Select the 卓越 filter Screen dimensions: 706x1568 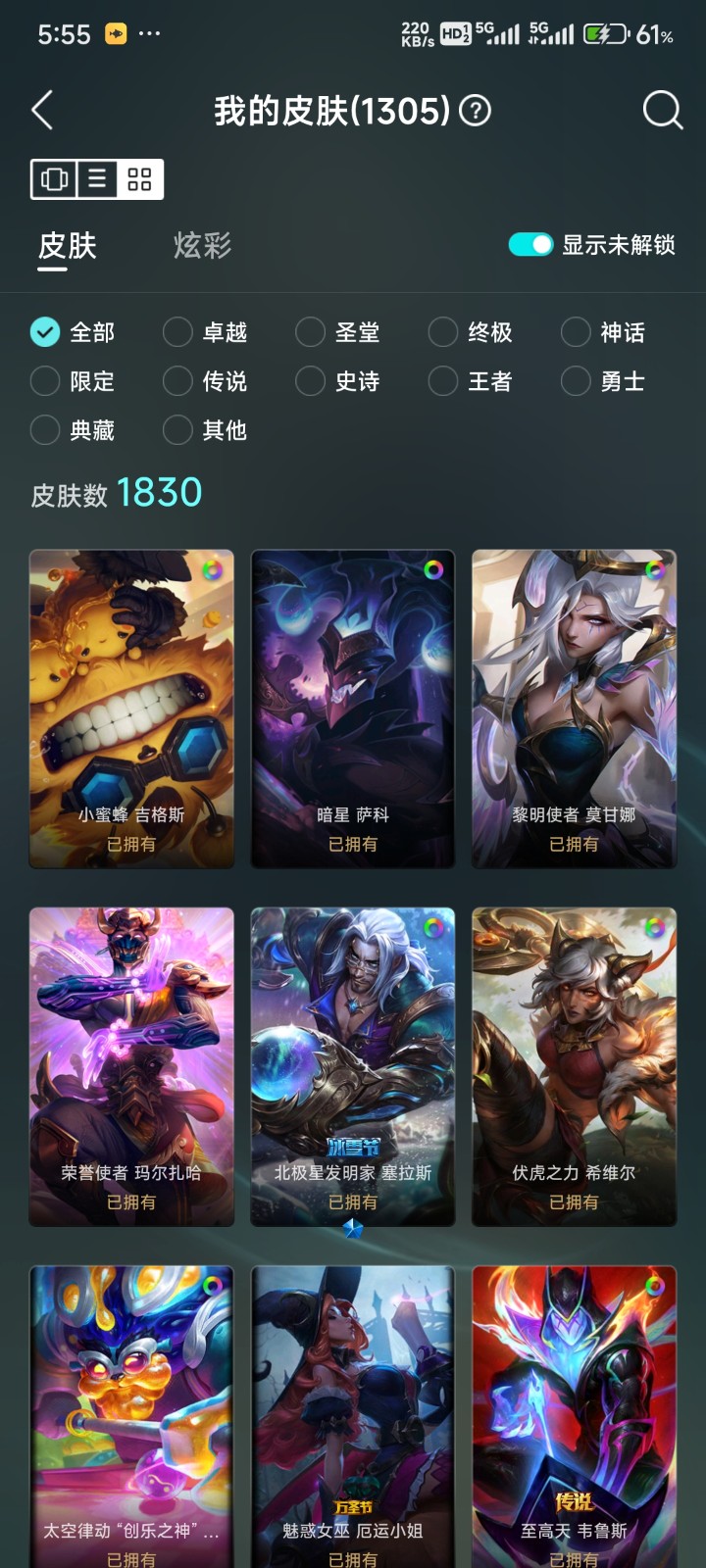click(x=205, y=332)
